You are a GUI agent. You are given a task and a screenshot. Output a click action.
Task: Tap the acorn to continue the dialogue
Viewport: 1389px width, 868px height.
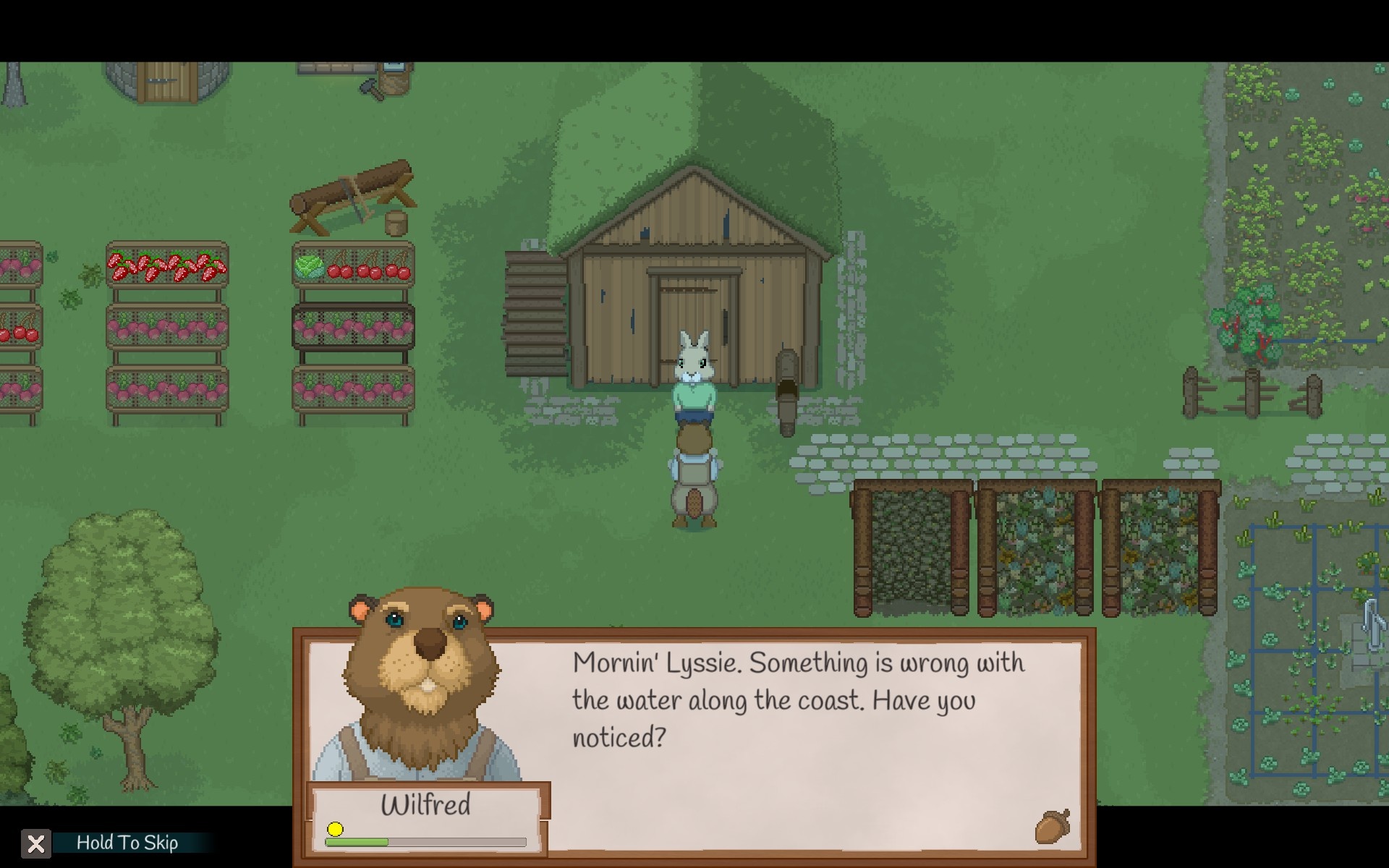pyautogui.click(x=1052, y=826)
